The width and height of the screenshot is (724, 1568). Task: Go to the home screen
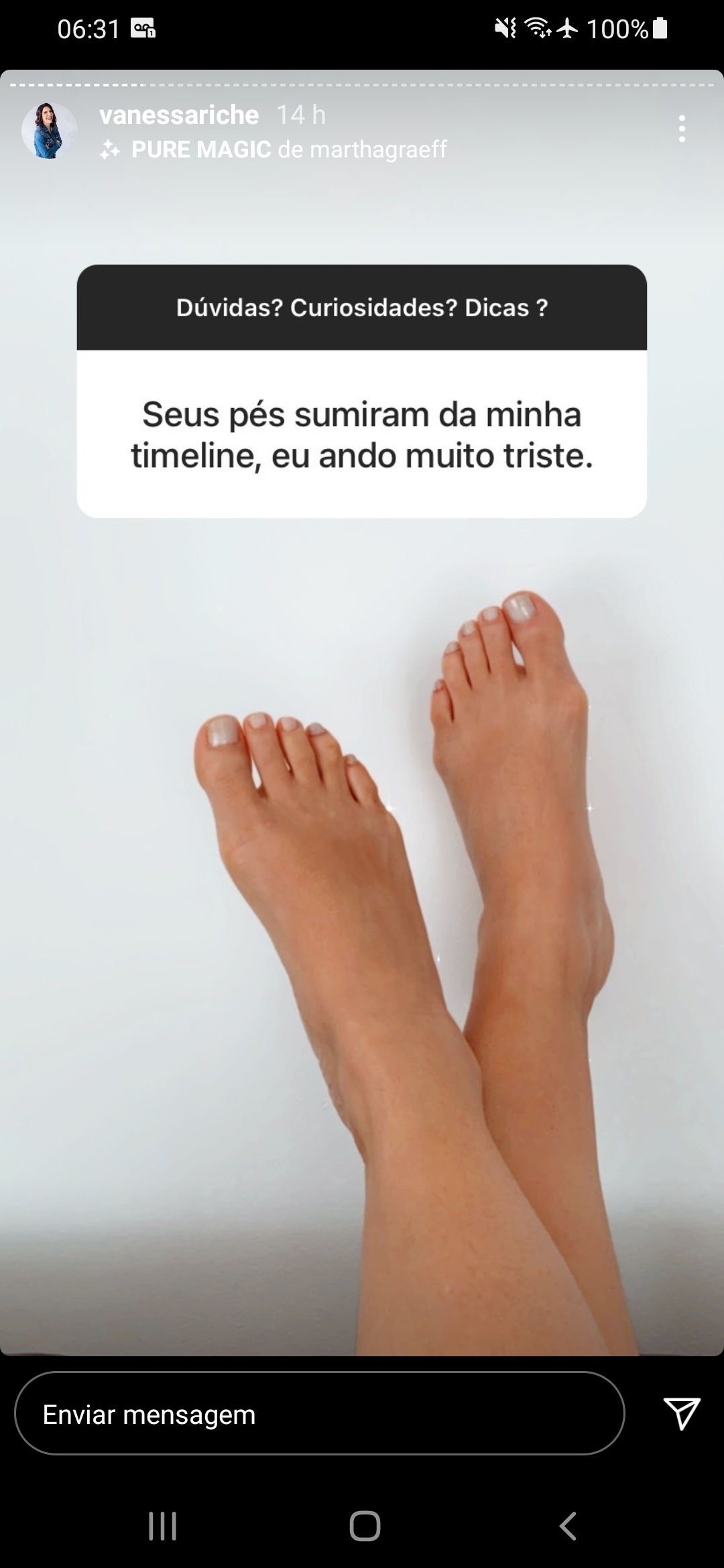365,1526
